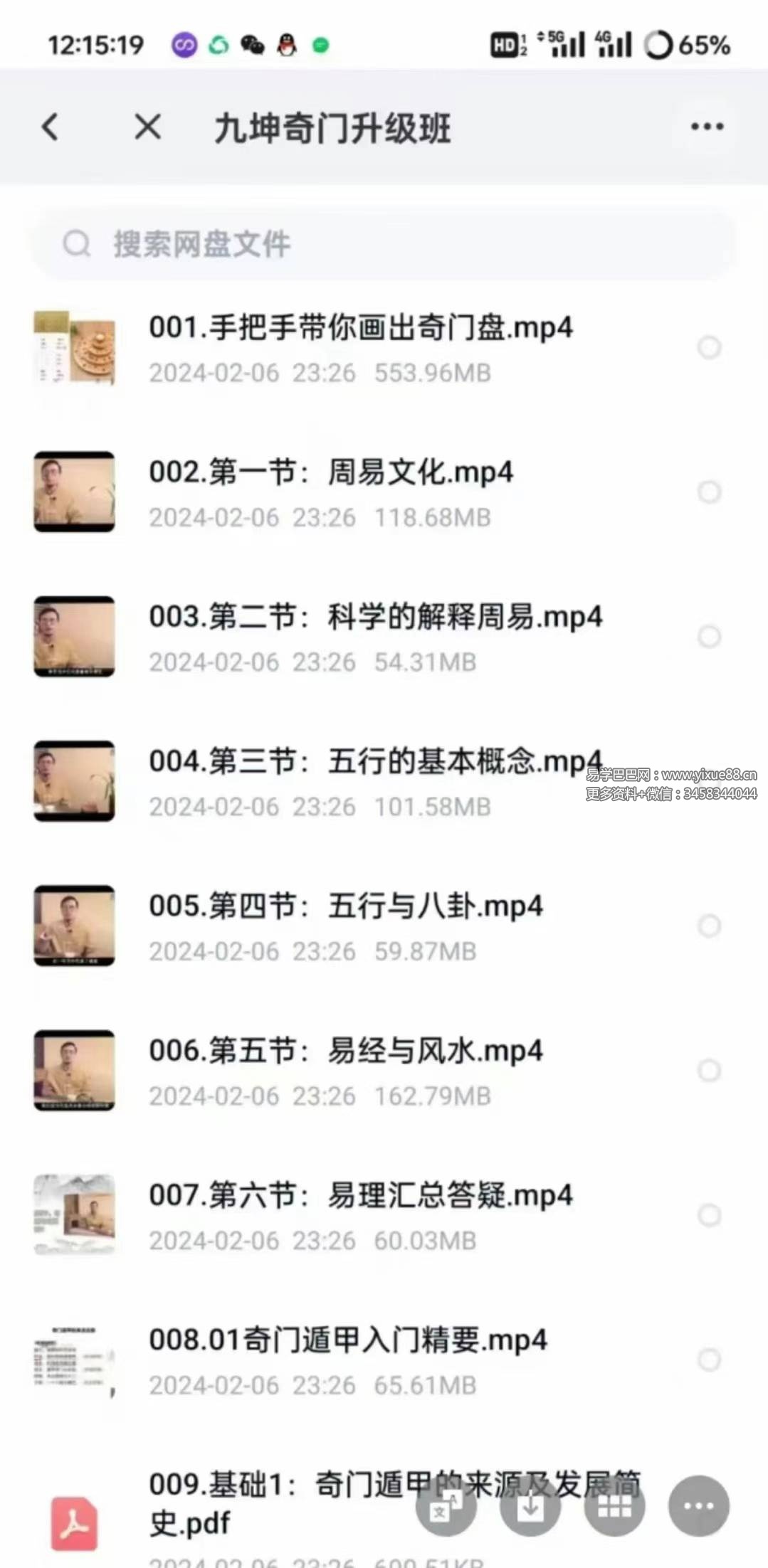
Task: Open video 002.第一节：周易文化.mp4
Action: [330, 473]
